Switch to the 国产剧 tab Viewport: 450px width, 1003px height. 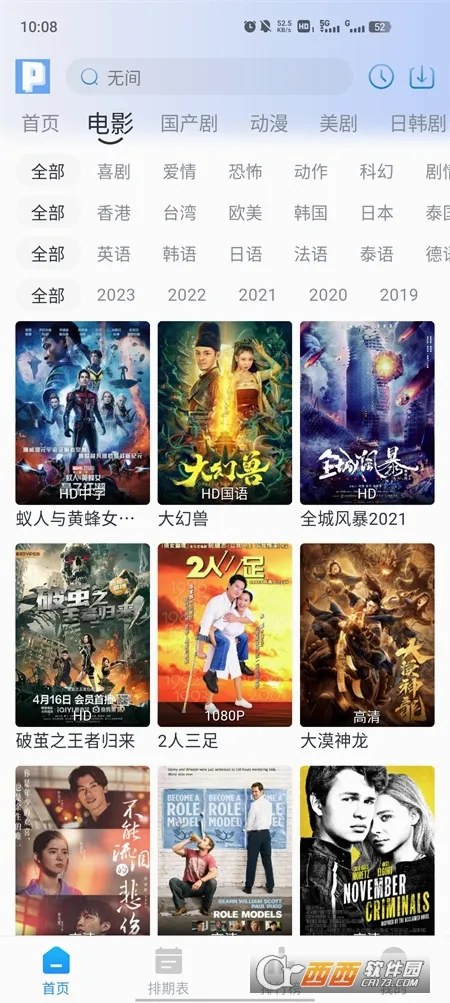click(x=189, y=123)
